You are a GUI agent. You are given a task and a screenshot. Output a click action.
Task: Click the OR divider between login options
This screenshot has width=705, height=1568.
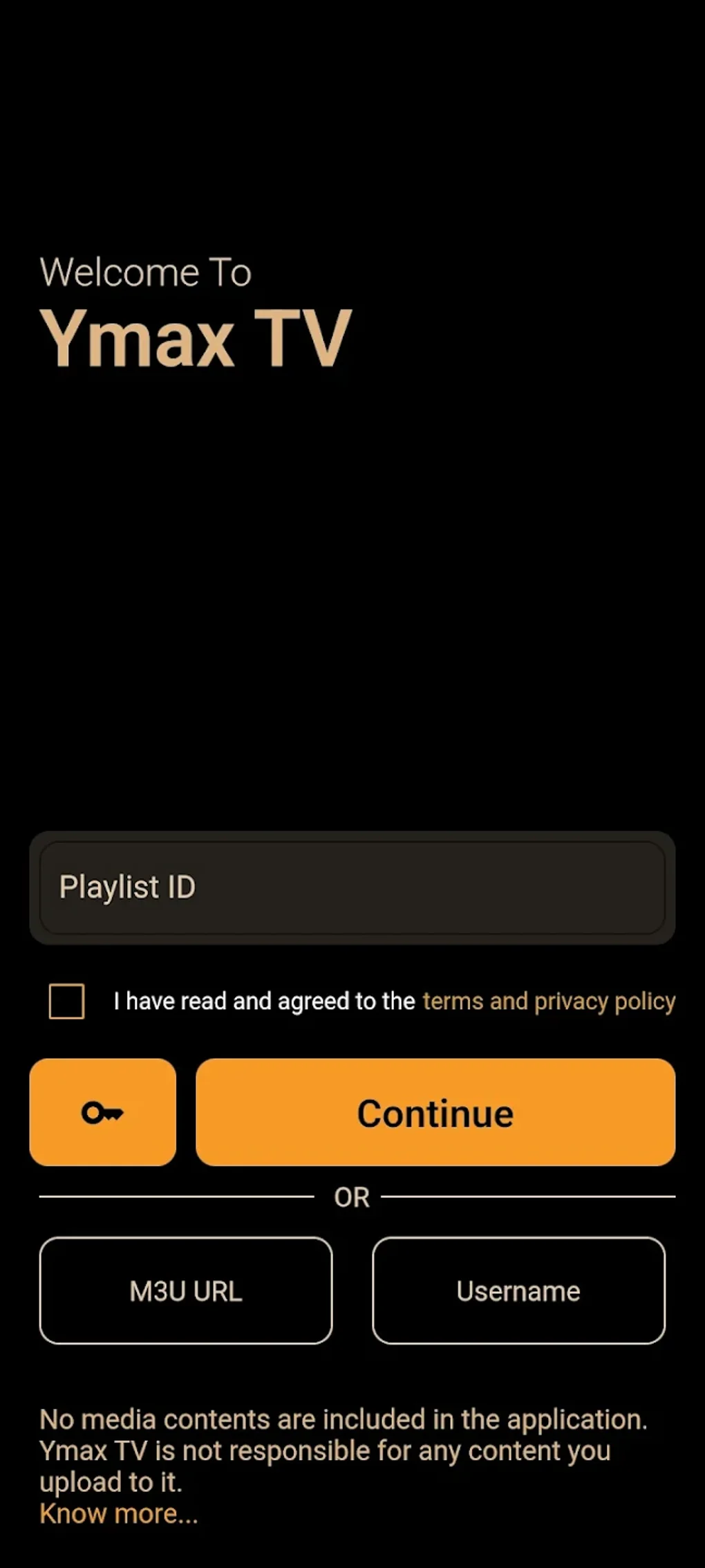click(352, 1197)
